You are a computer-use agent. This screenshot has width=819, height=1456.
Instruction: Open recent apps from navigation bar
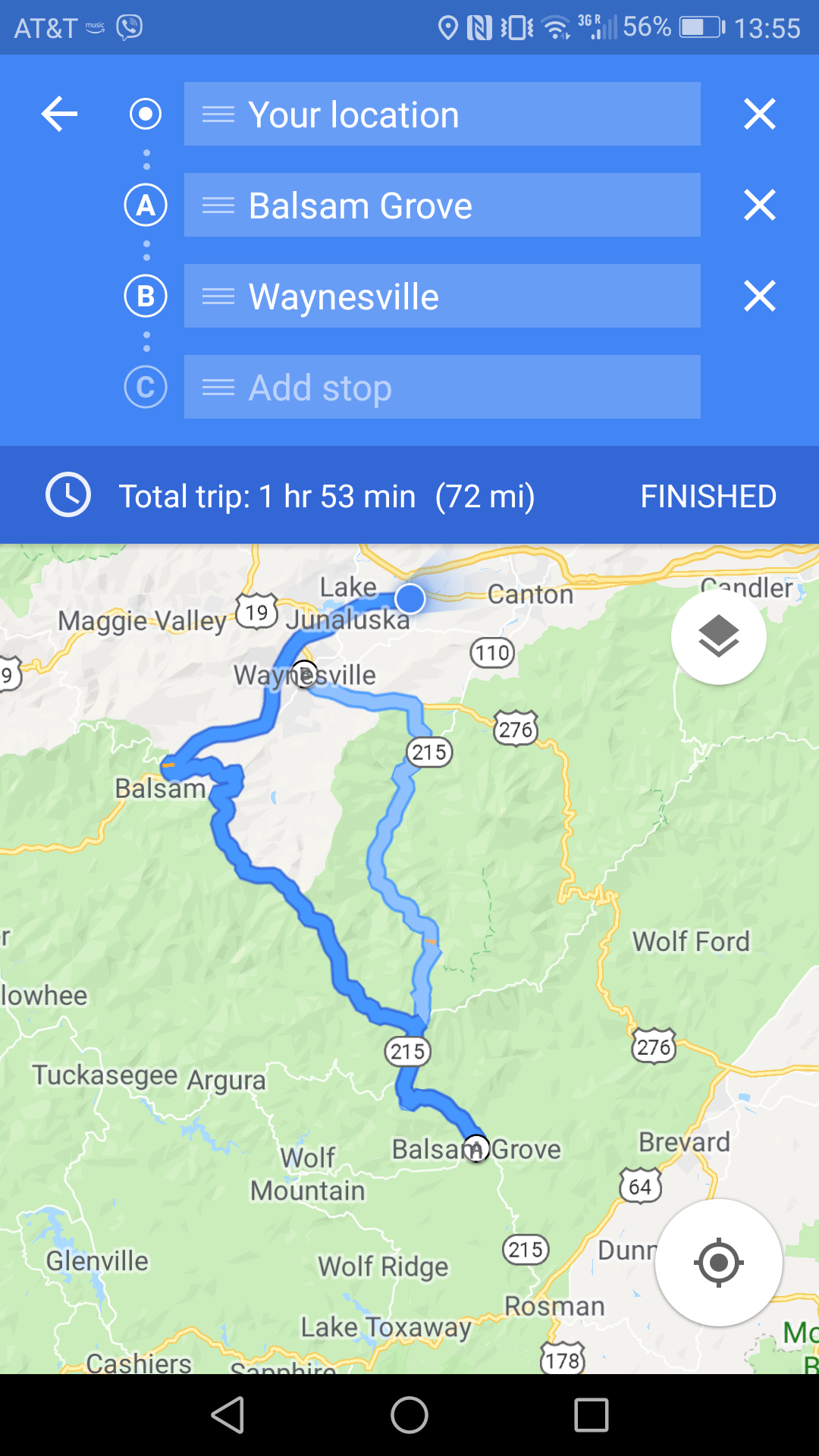point(591,1415)
